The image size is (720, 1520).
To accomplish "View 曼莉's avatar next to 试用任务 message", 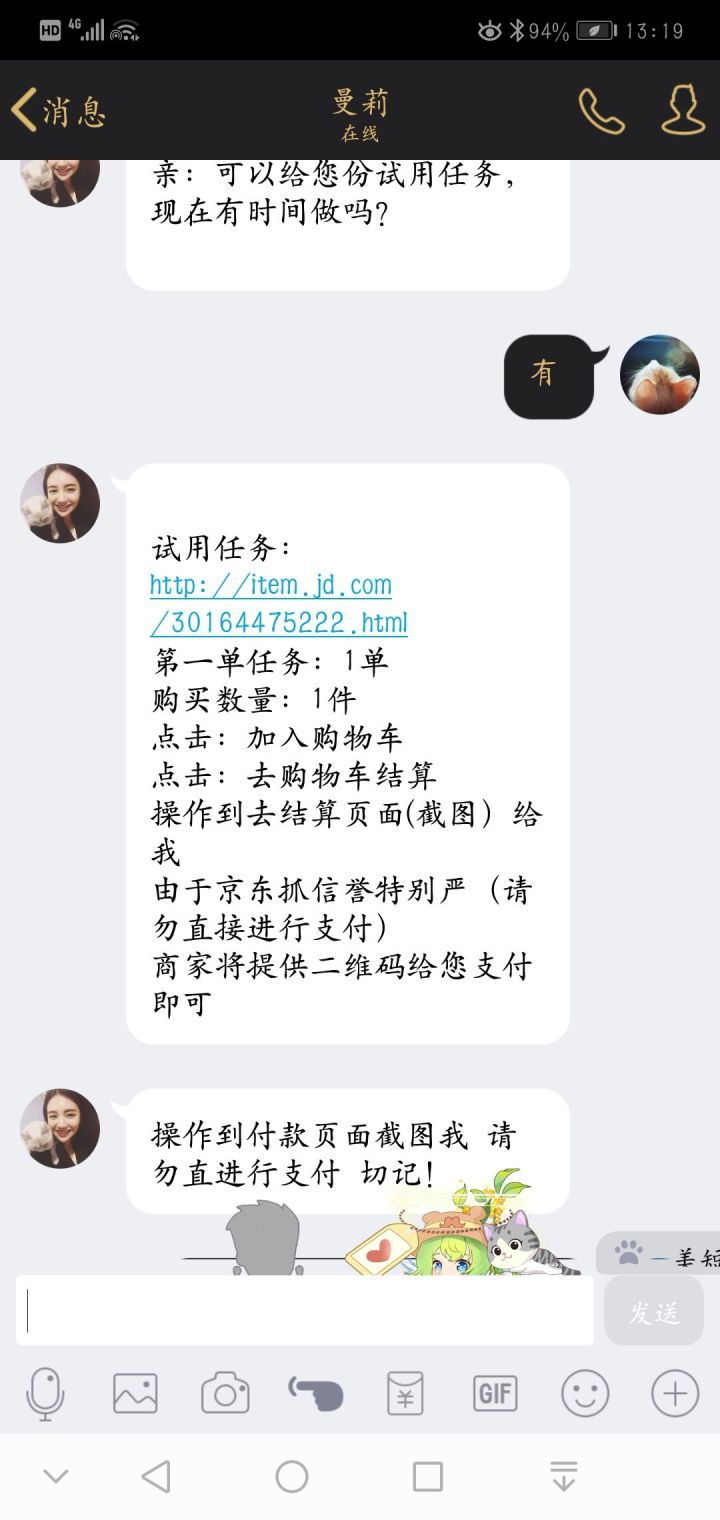I will [x=60, y=503].
